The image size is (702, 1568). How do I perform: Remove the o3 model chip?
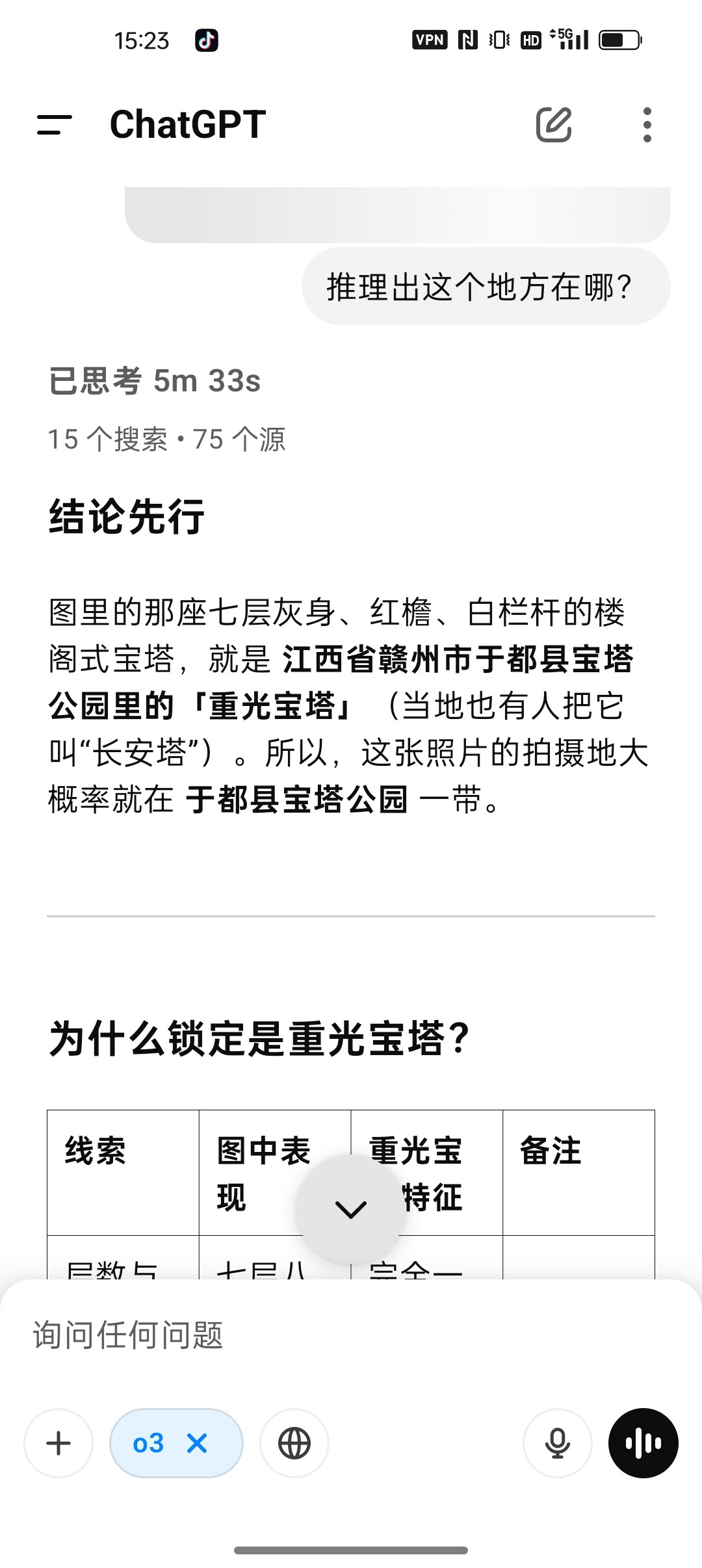[197, 1443]
